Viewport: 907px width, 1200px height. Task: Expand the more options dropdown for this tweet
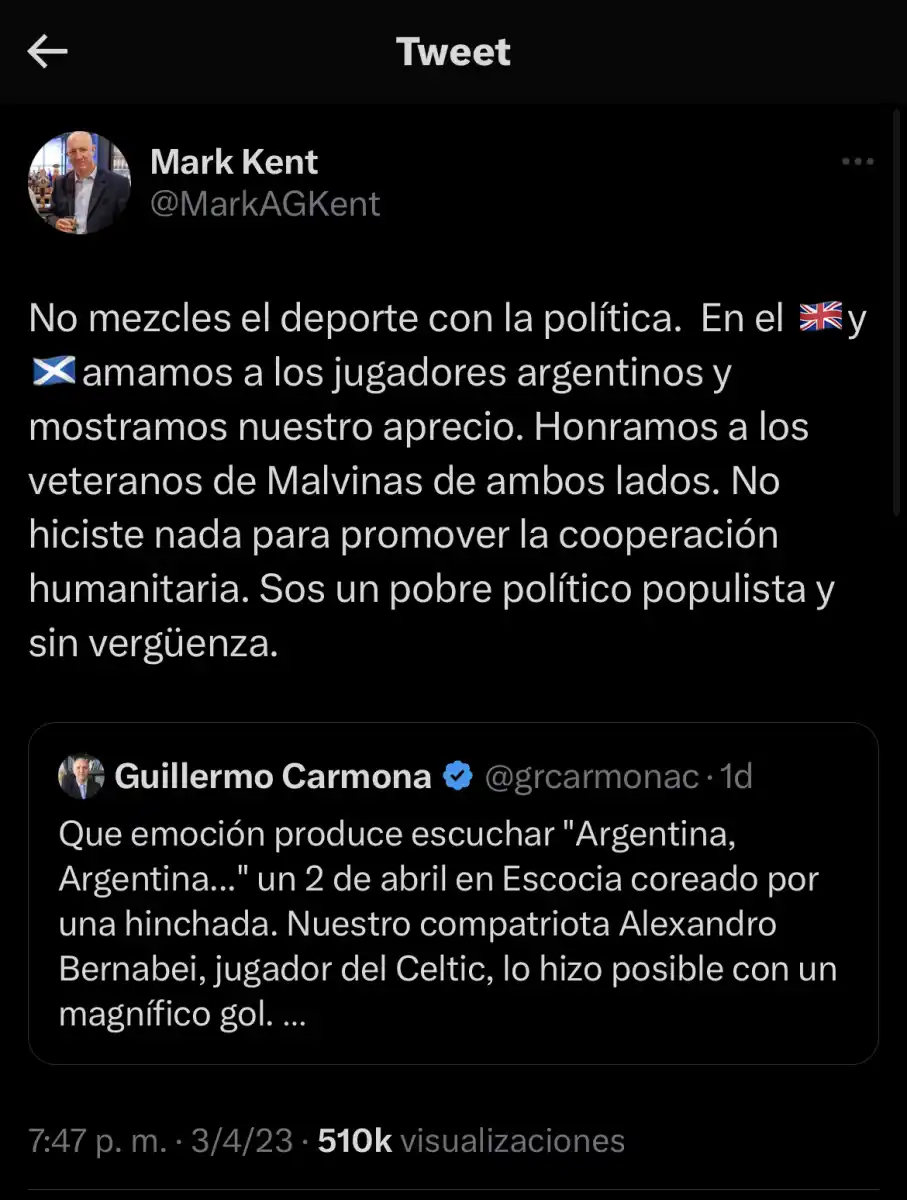(x=858, y=160)
